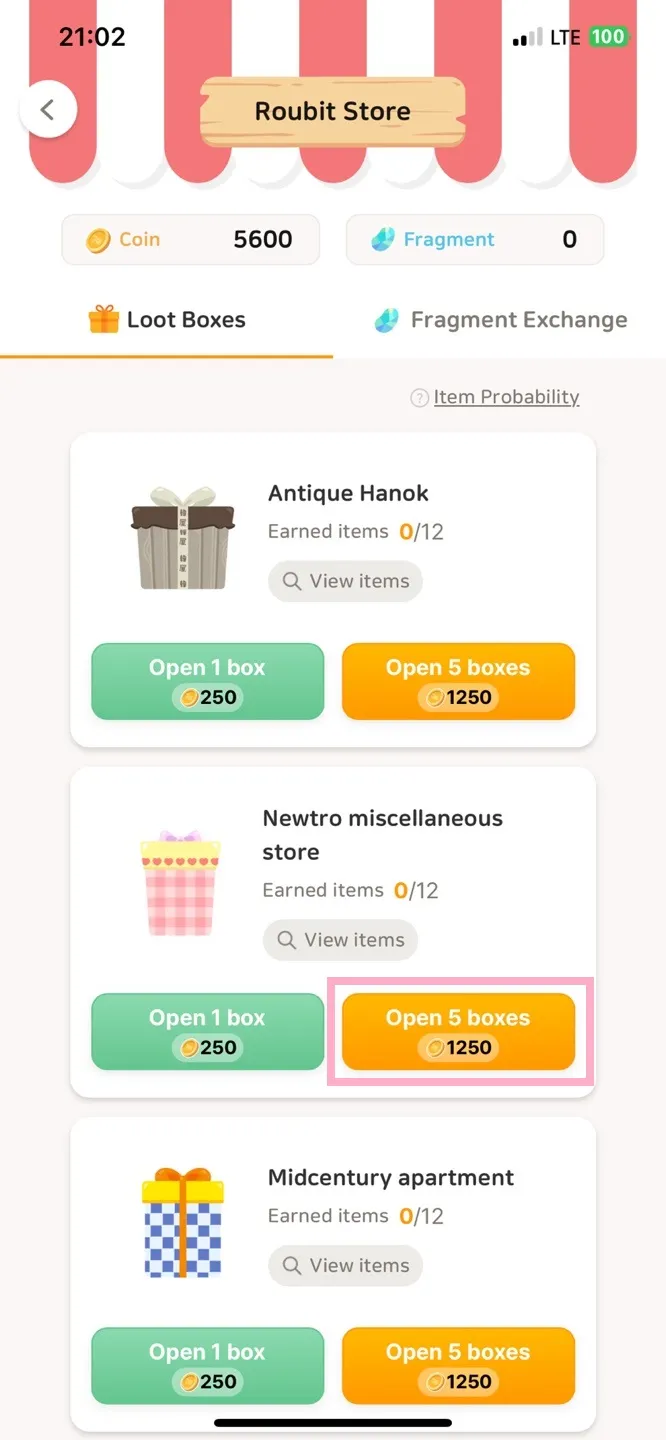Image resolution: width=666 pixels, height=1440 pixels.
Task: View items in Midcentury apartment box
Action: (345, 1265)
